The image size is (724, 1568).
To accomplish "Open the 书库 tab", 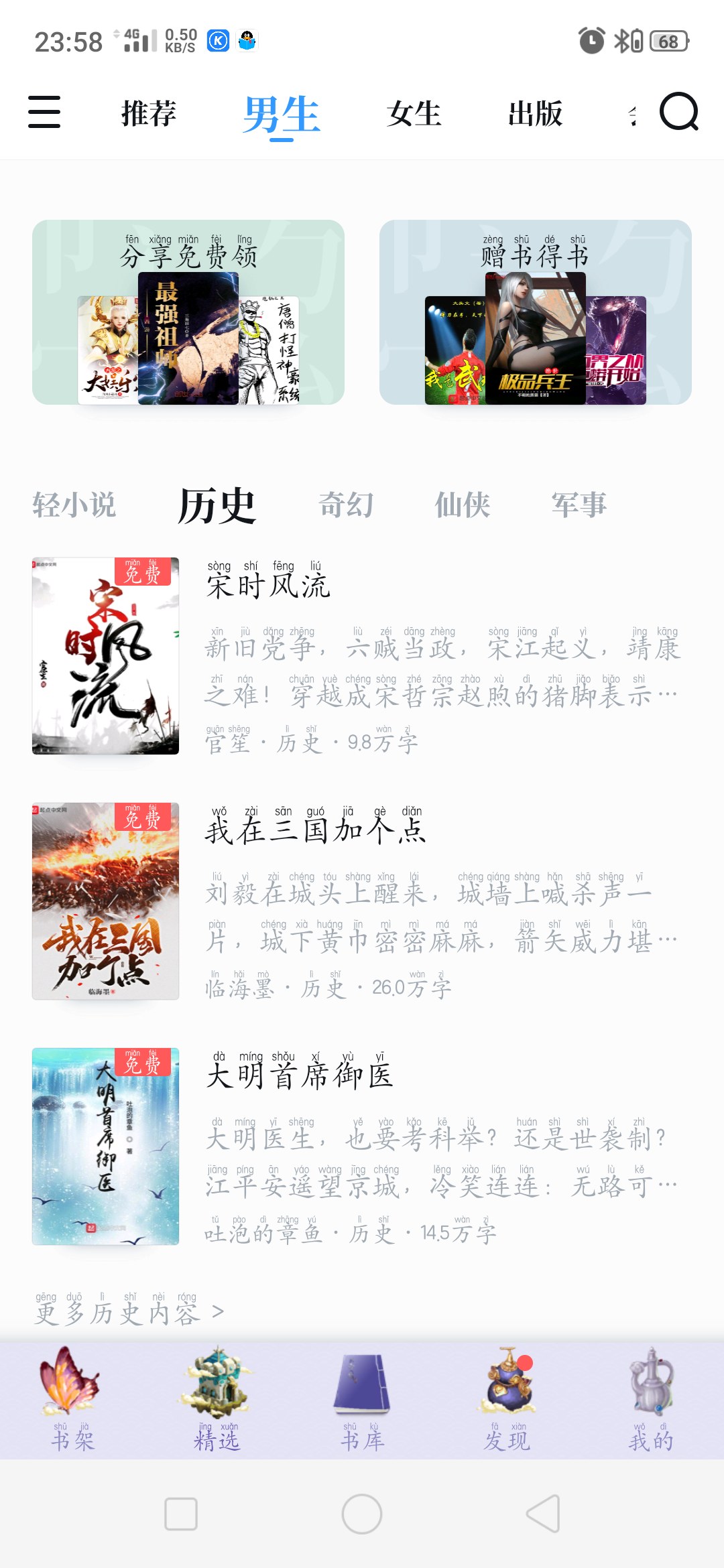I will click(x=362, y=1400).
